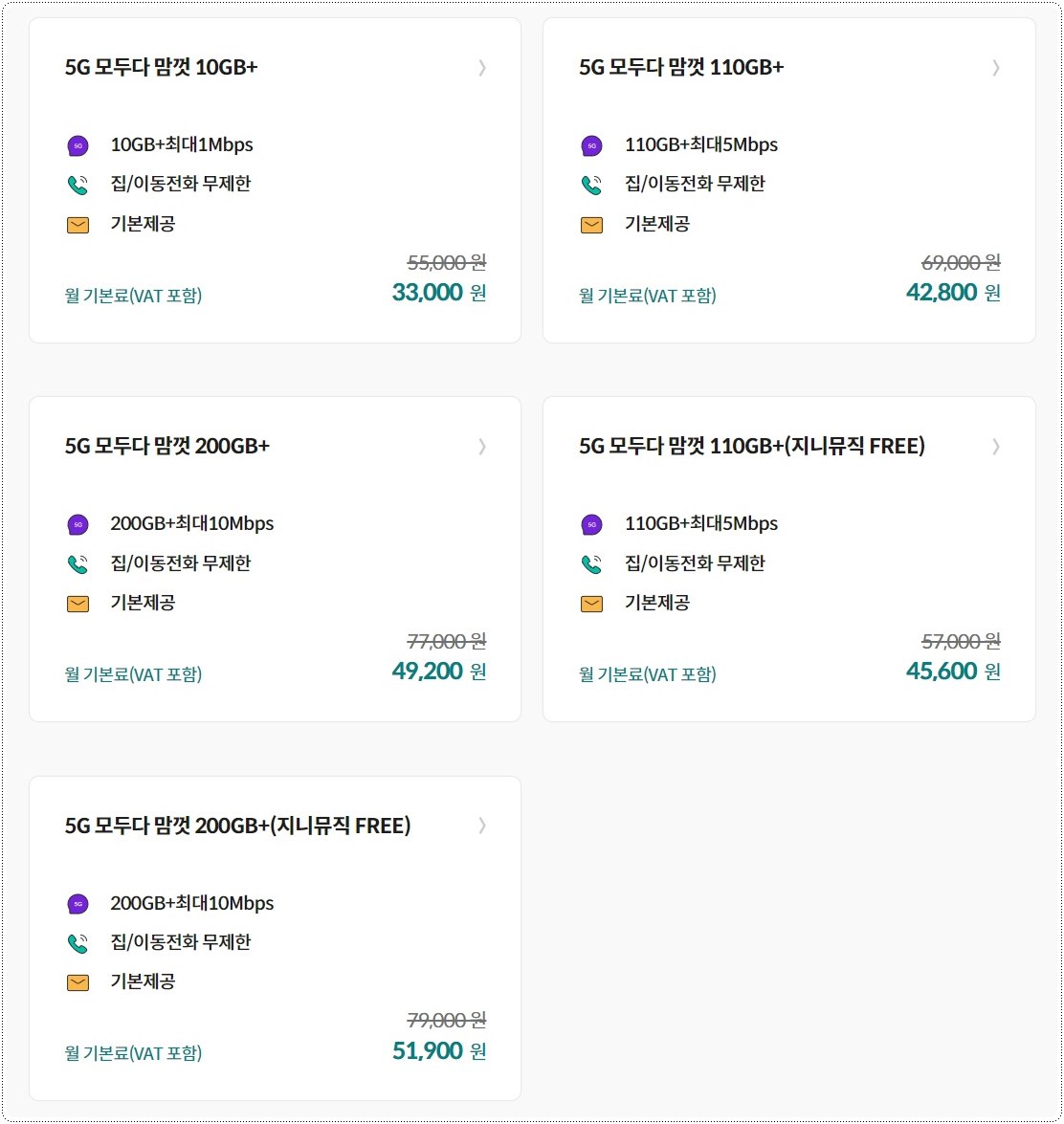Click the 5G icon on 110GB+ plan card
Image resolution: width=1064 pixels, height=1124 pixels.
click(x=591, y=144)
